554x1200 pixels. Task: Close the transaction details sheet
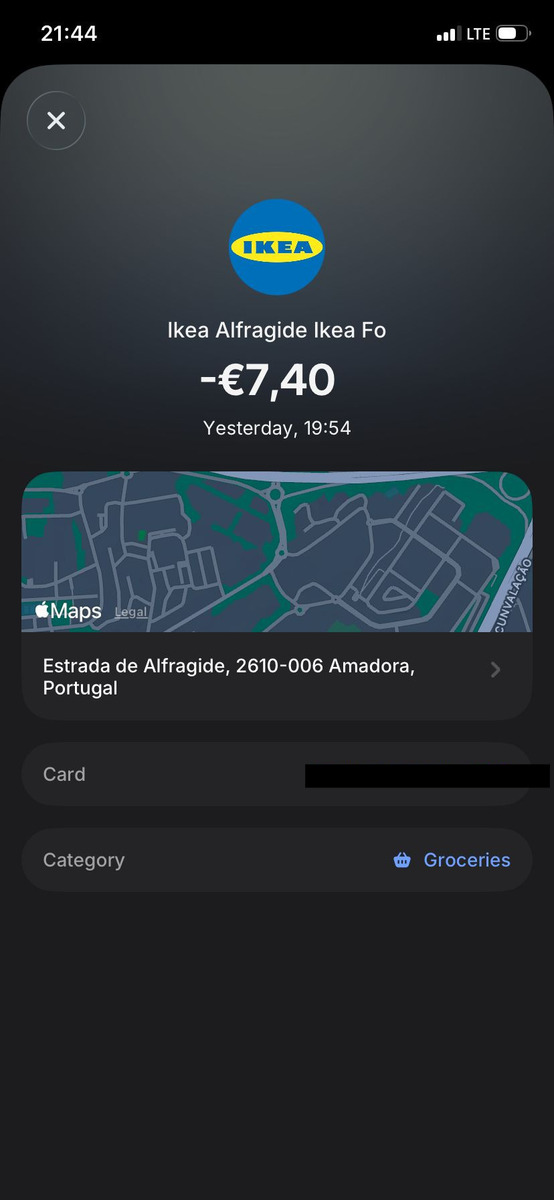(56, 121)
